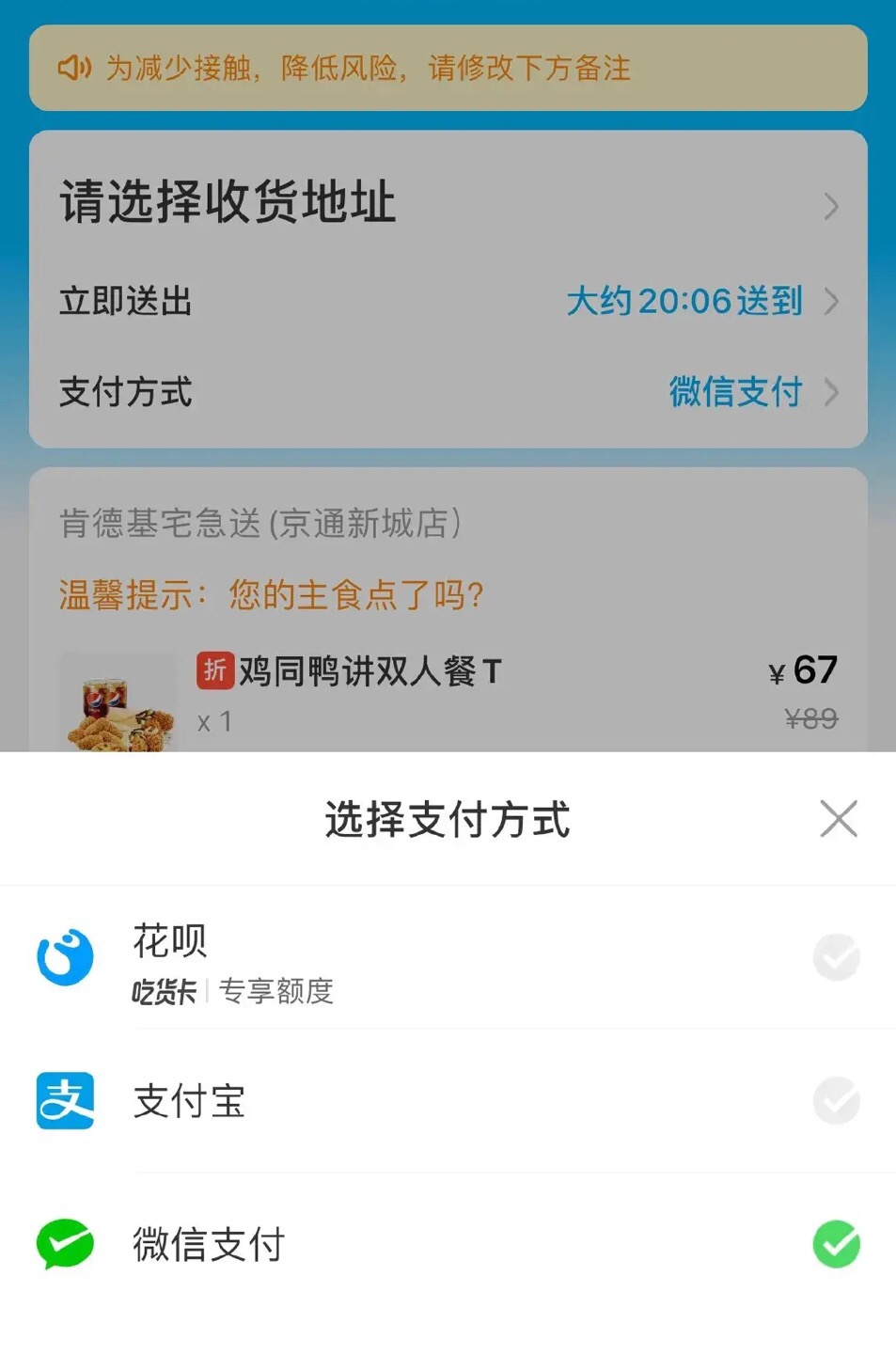Screen dimensions: 896x1370
Task: Click the 鸡同鸭讲双人餐 meal thumbnail
Action: (x=117, y=707)
